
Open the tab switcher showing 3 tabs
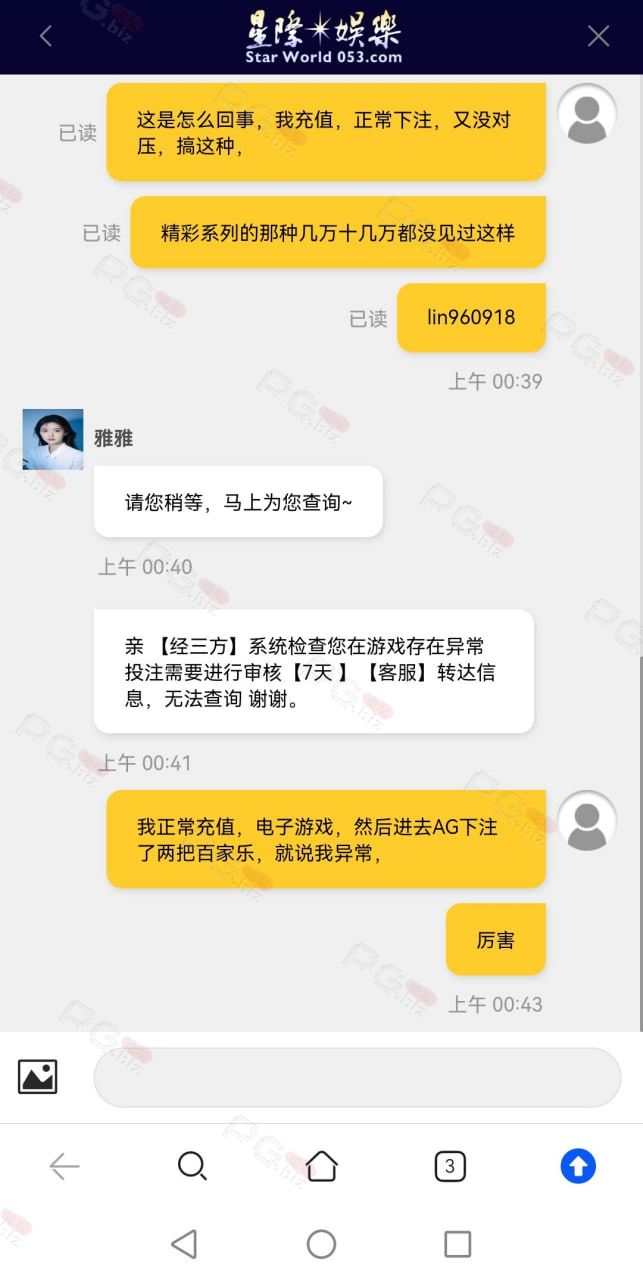[450, 1166]
